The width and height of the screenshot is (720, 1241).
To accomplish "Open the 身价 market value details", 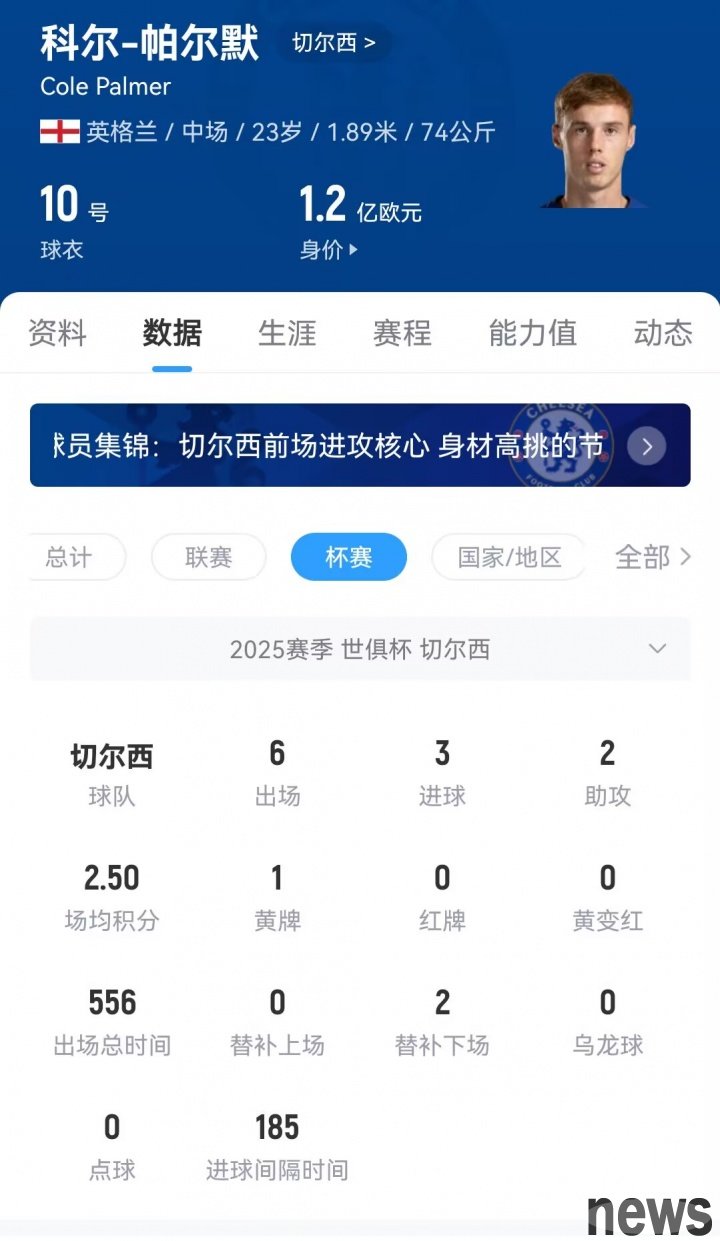I will (x=328, y=250).
